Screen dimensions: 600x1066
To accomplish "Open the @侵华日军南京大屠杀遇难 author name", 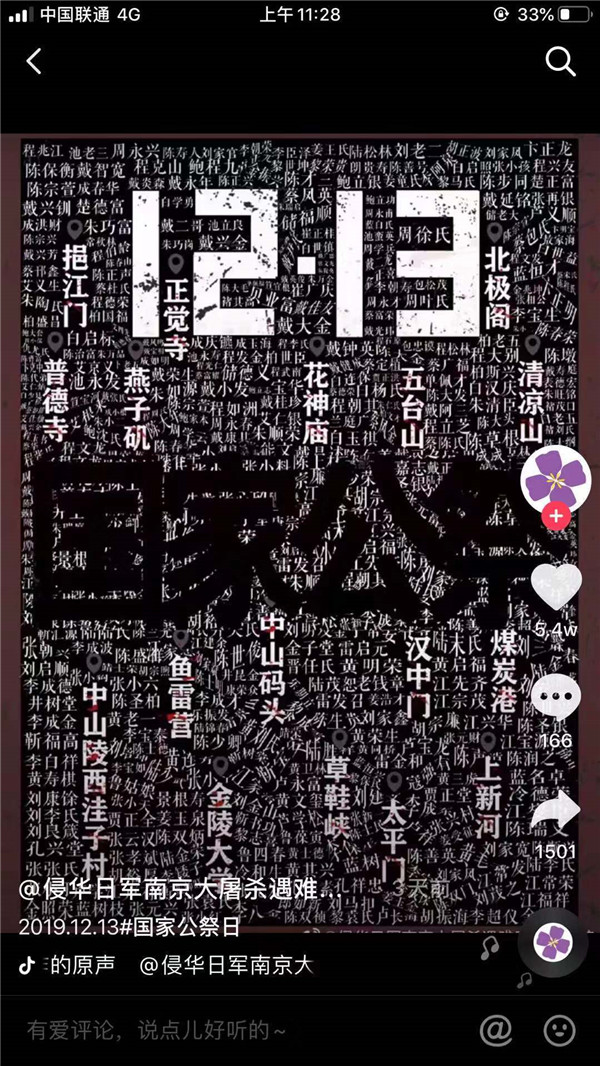I will 170,891.
